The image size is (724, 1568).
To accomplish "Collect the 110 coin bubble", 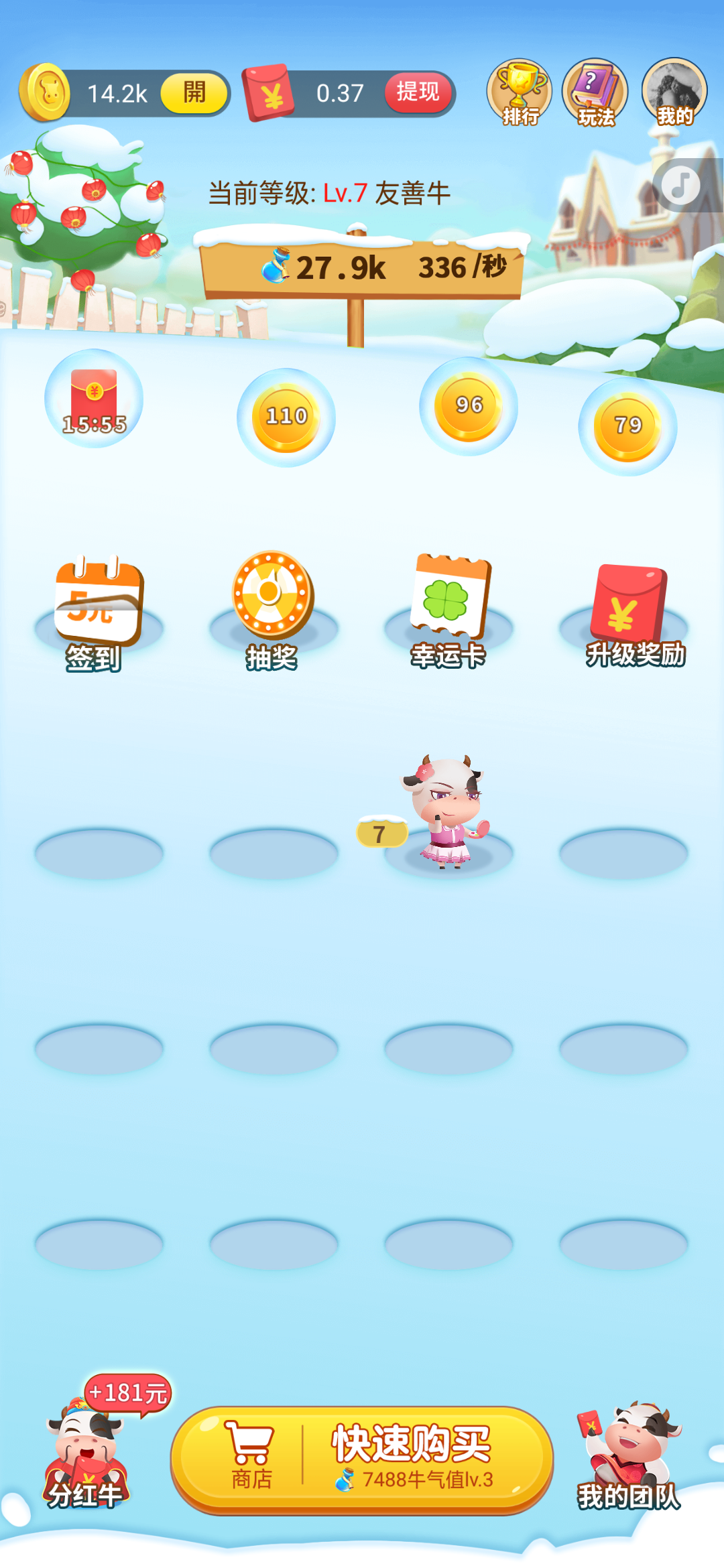I will (286, 417).
